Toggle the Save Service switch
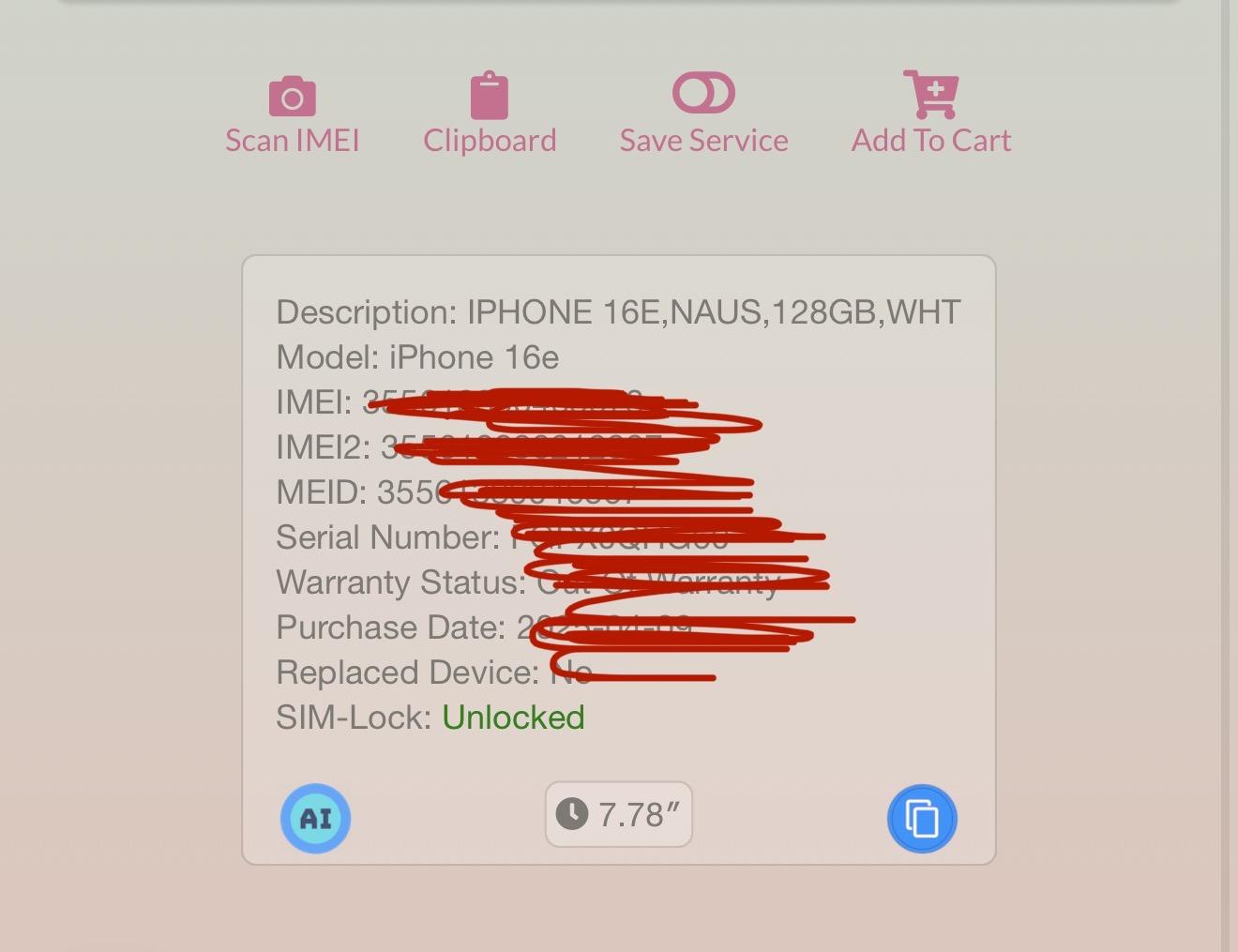The width and height of the screenshot is (1238, 952). 703,94
